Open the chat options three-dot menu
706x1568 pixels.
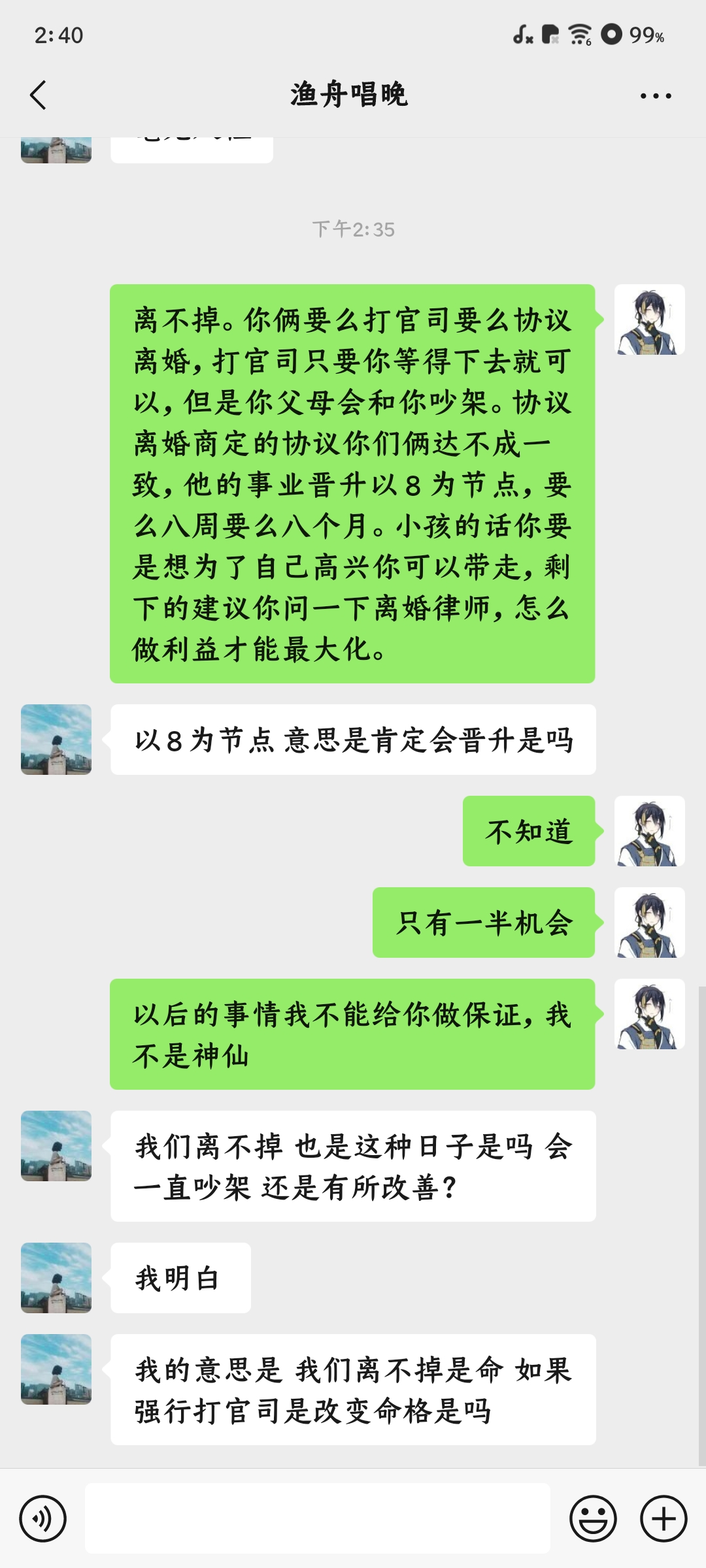click(x=655, y=96)
